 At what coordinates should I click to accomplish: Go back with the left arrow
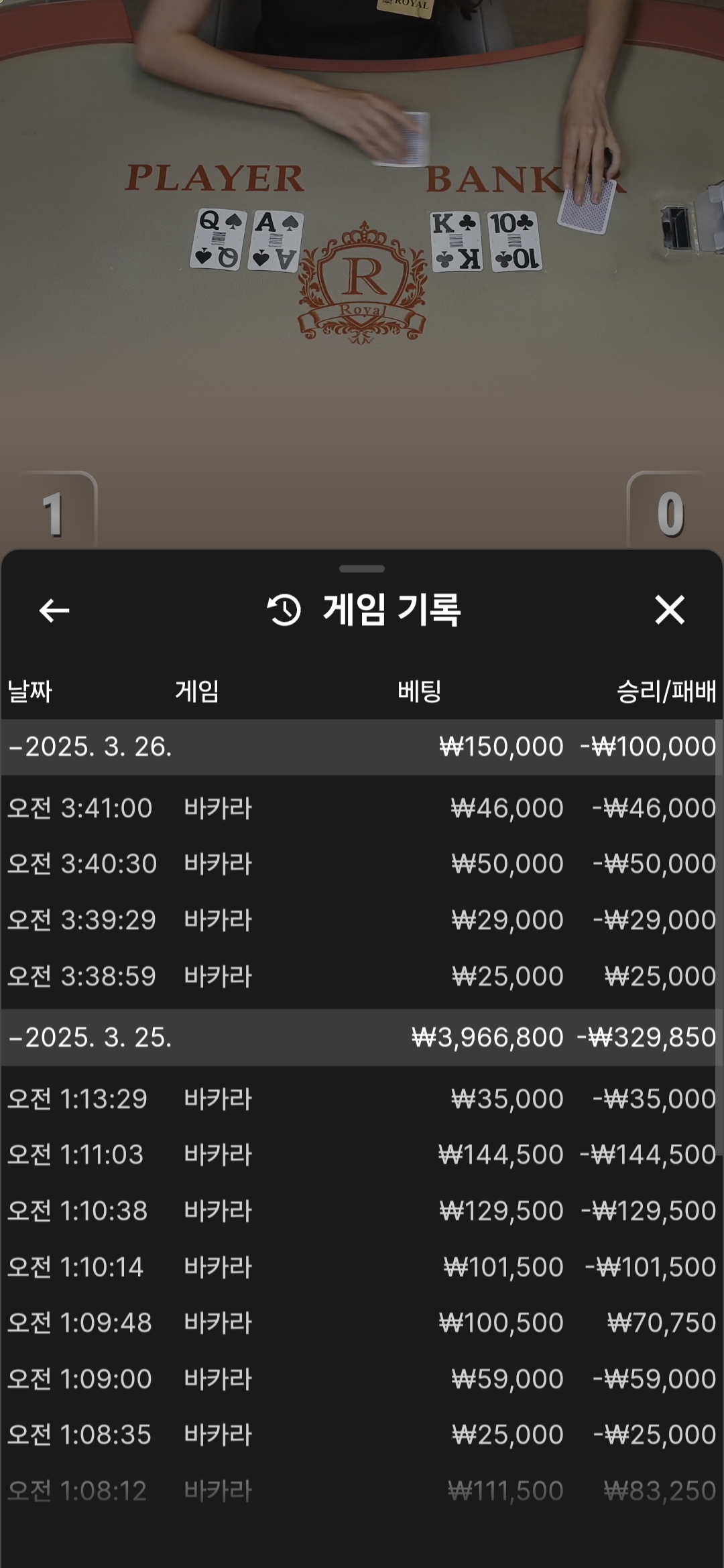tap(54, 610)
